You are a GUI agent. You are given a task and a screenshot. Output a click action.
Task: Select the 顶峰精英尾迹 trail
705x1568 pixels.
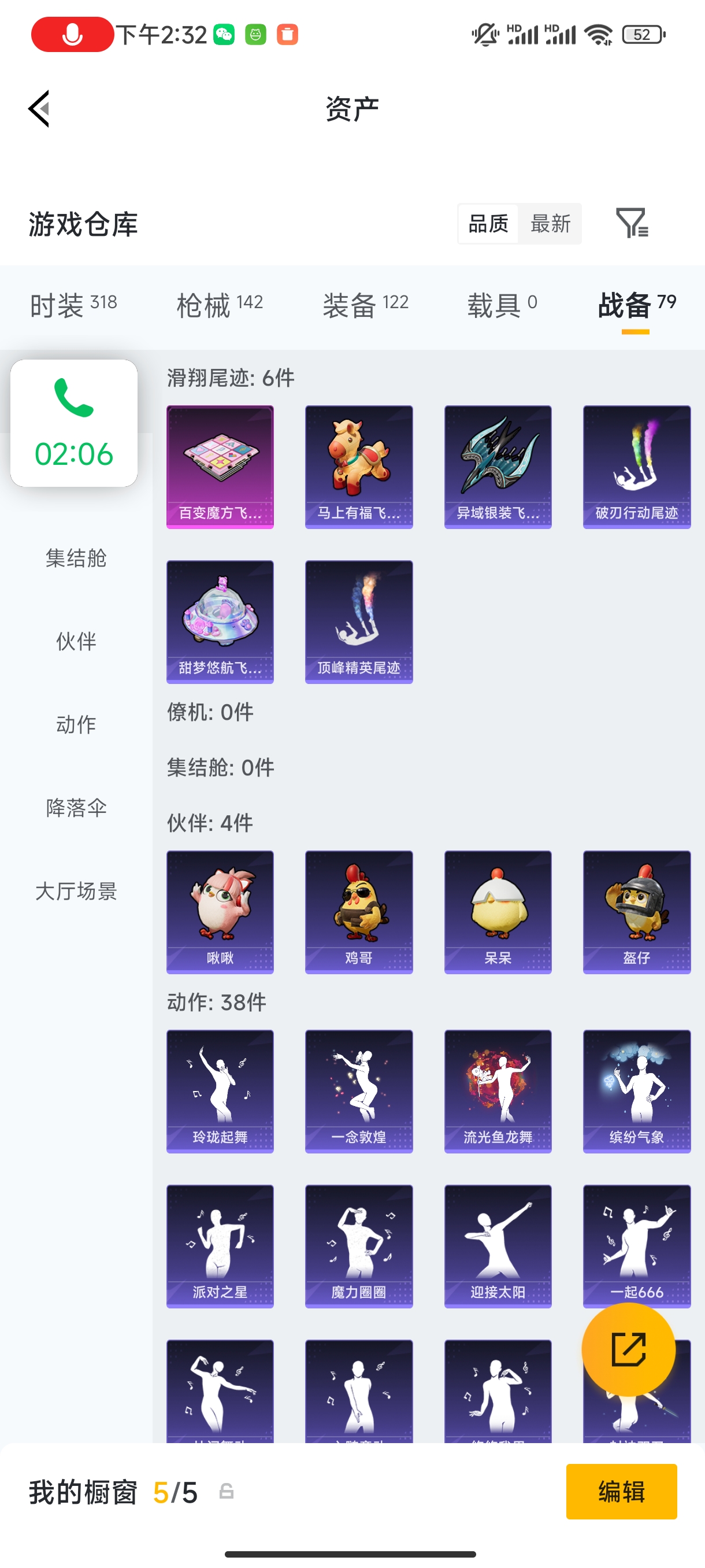point(359,620)
